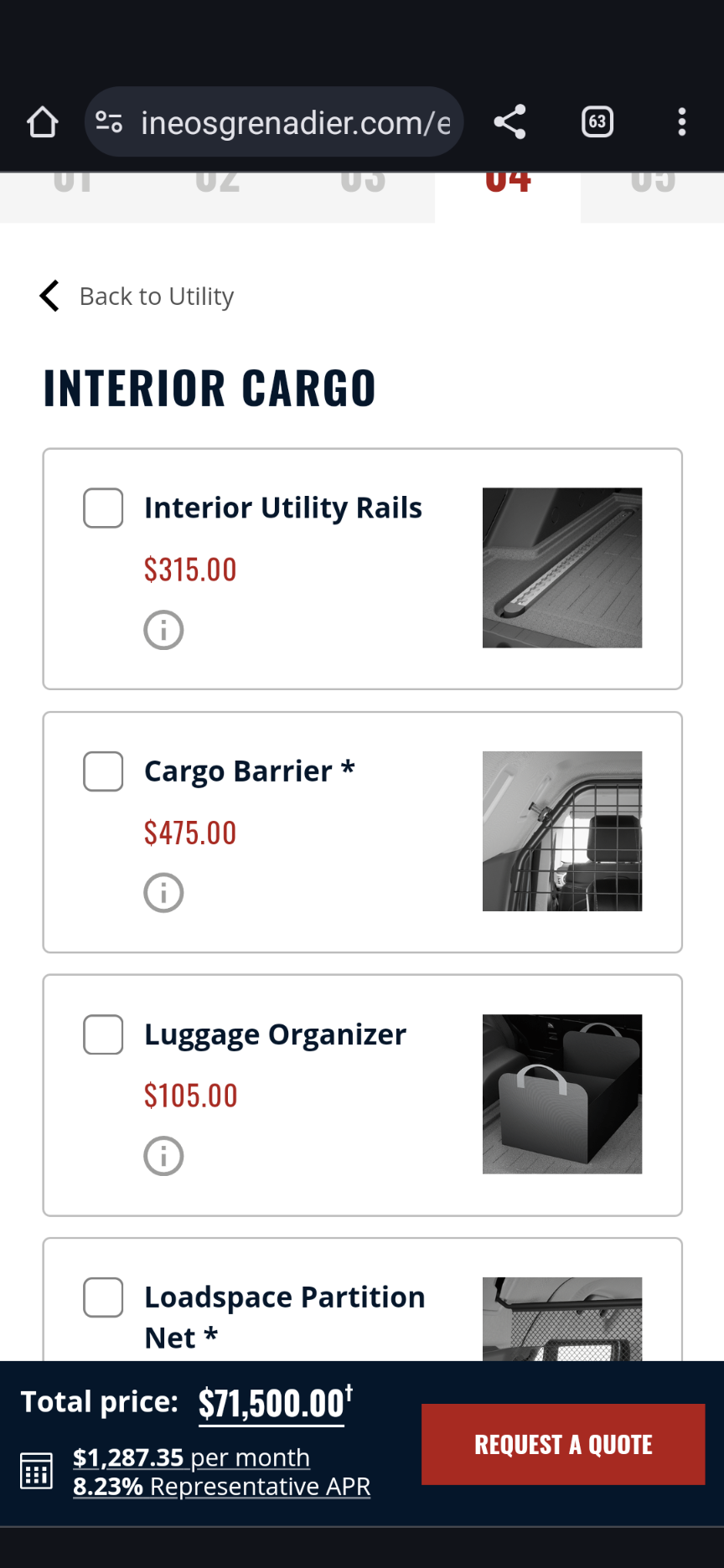Open total price $71,500.00 breakdown
This screenshot has width=724, height=1568.
[x=272, y=1403]
